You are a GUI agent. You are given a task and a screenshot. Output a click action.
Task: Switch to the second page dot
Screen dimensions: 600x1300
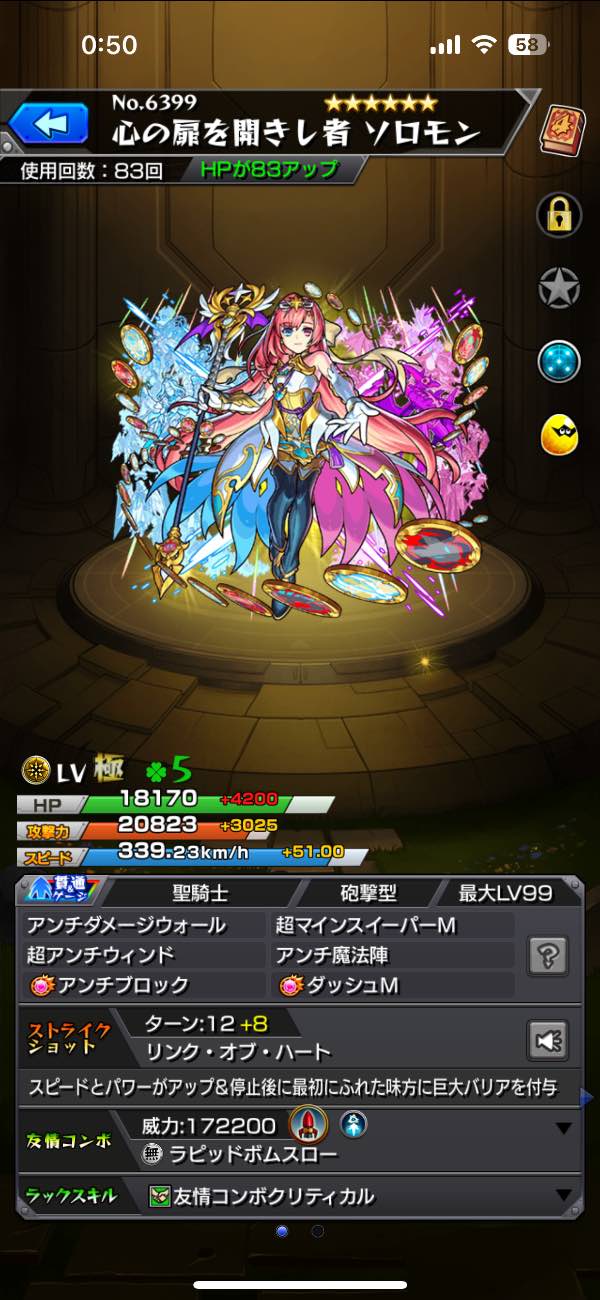(318, 1231)
